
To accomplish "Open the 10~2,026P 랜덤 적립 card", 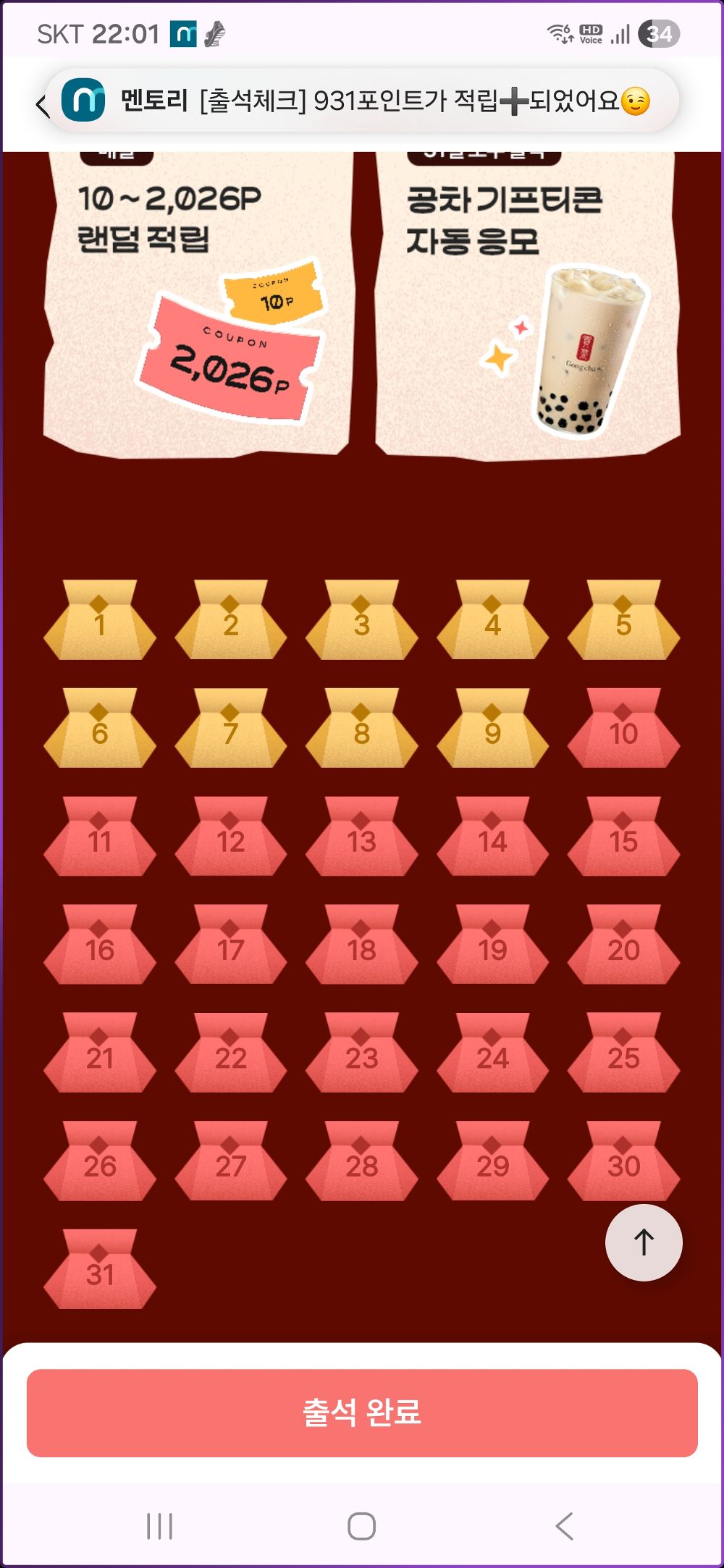I will click(199, 304).
